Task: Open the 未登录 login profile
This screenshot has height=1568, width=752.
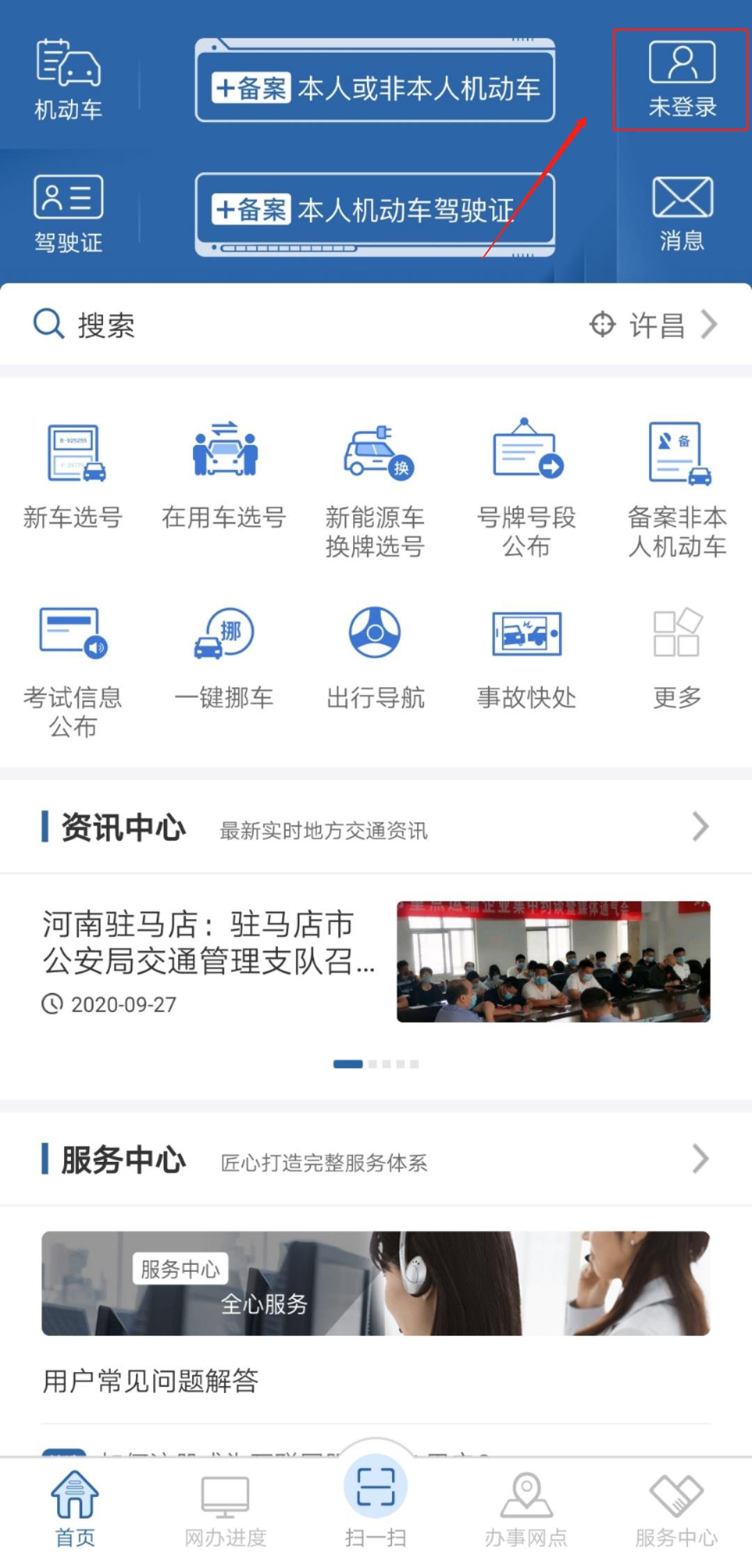Action: [x=682, y=79]
